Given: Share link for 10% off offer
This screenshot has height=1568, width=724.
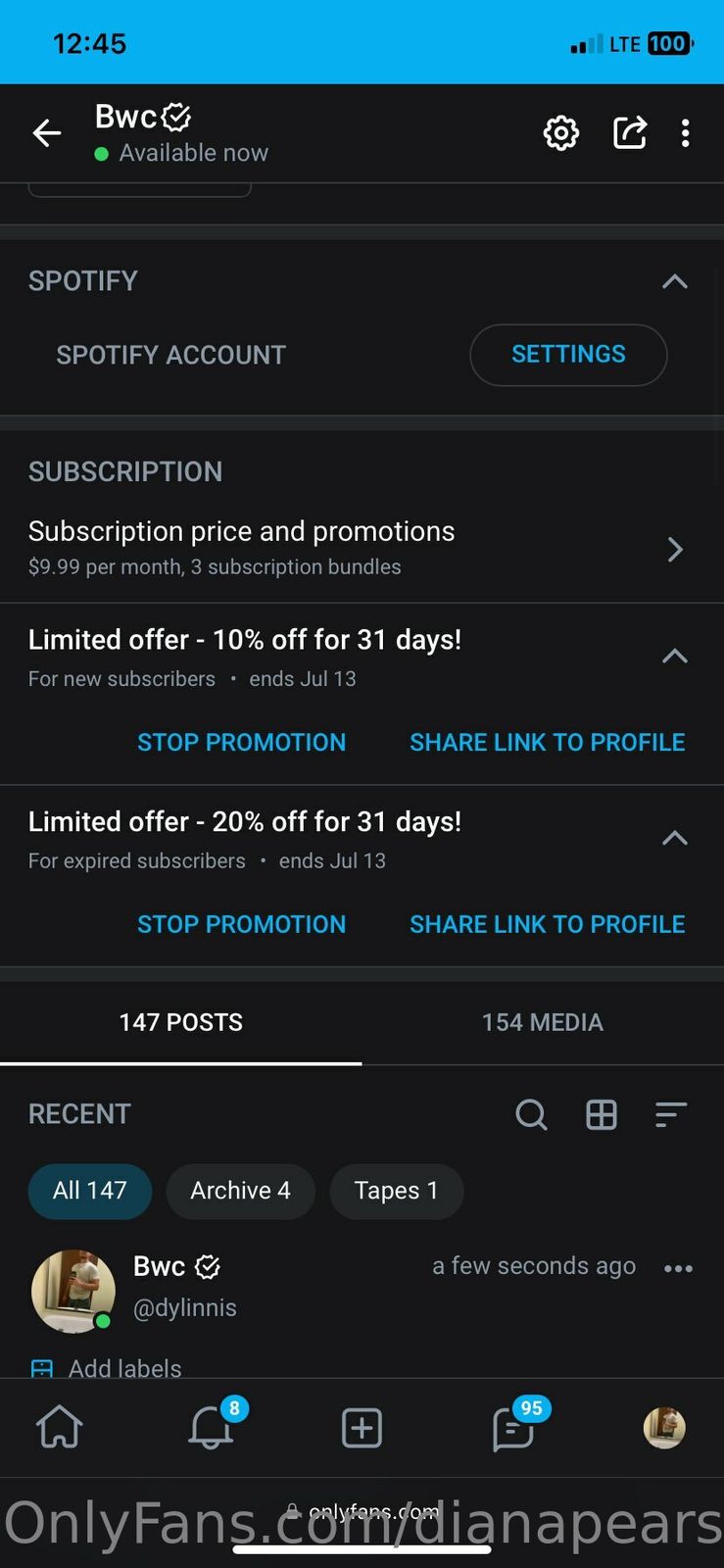Looking at the screenshot, I should (547, 743).
